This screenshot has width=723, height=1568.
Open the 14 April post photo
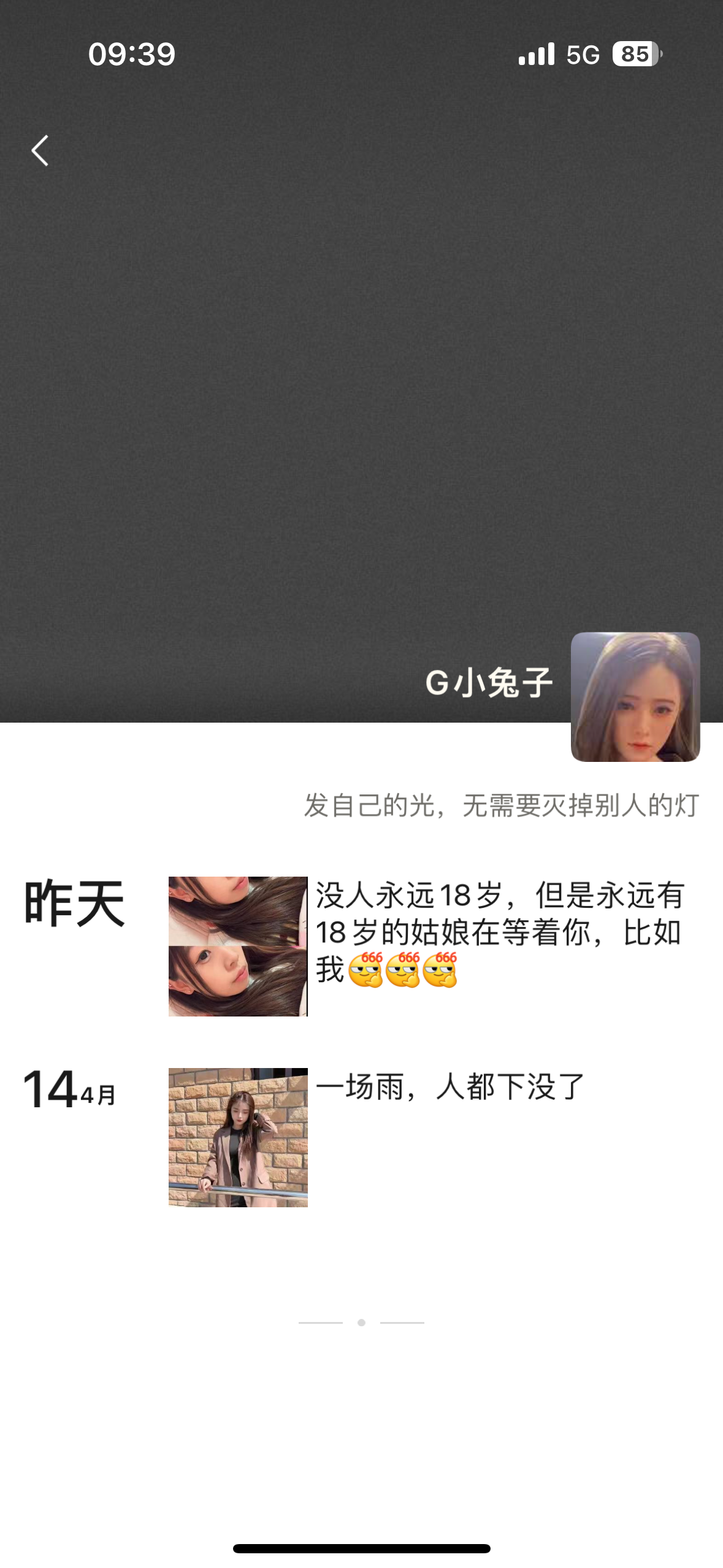pyautogui.click(x=238, y=1137)
